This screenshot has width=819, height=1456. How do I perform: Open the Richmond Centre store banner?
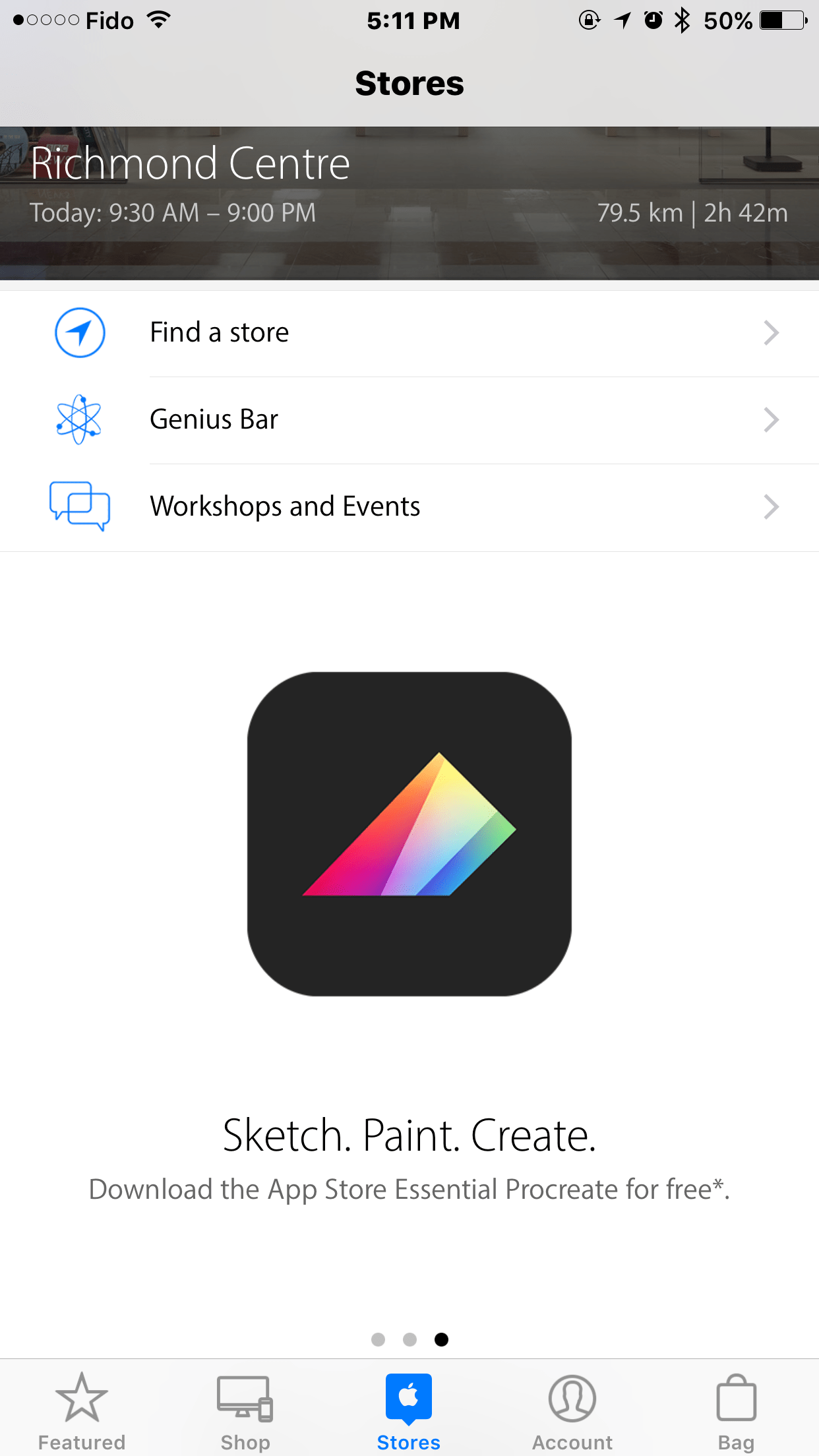(x=409, y=198)
